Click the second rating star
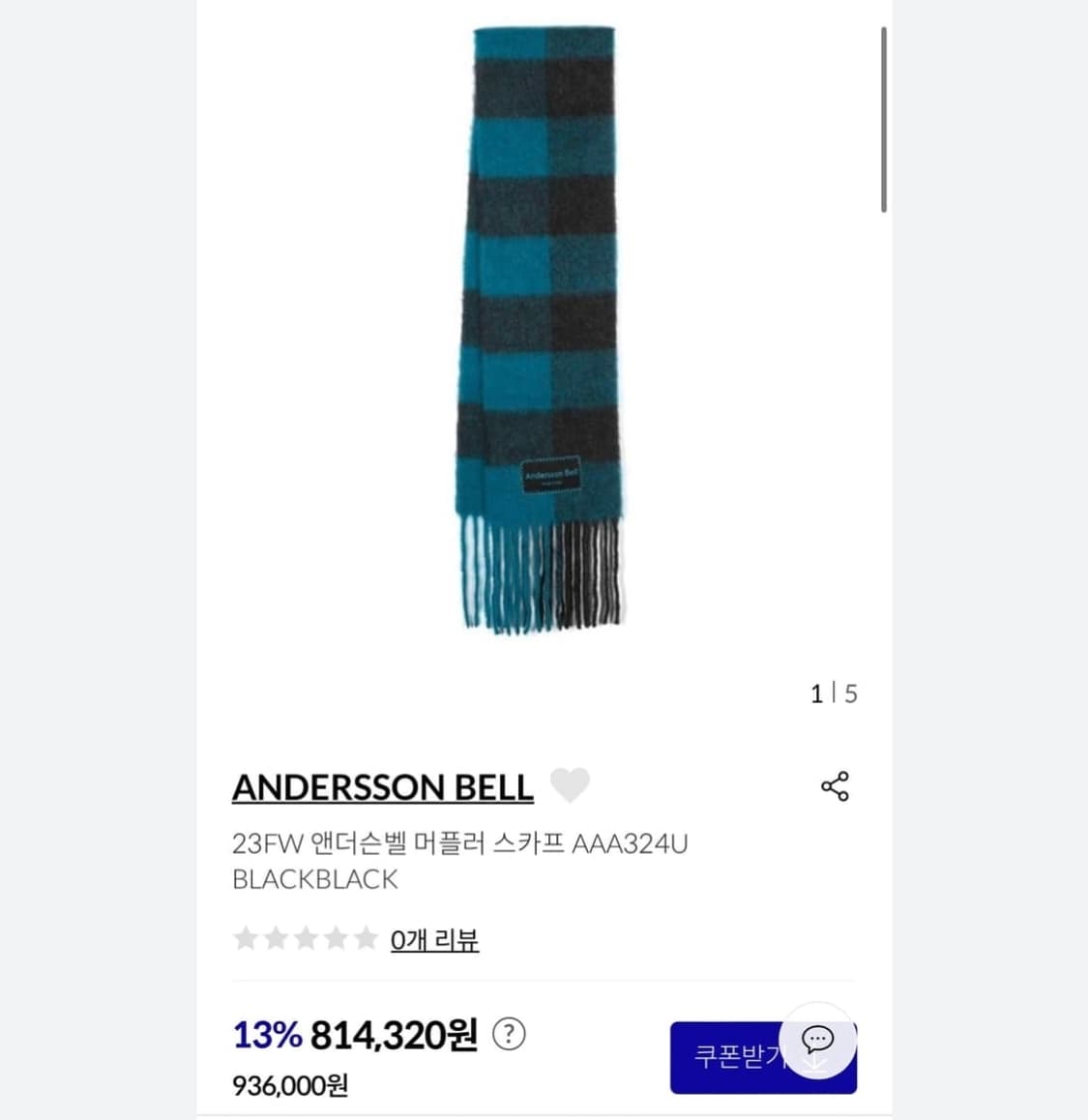1088x1120 pixels. click(x=274, y=938)
